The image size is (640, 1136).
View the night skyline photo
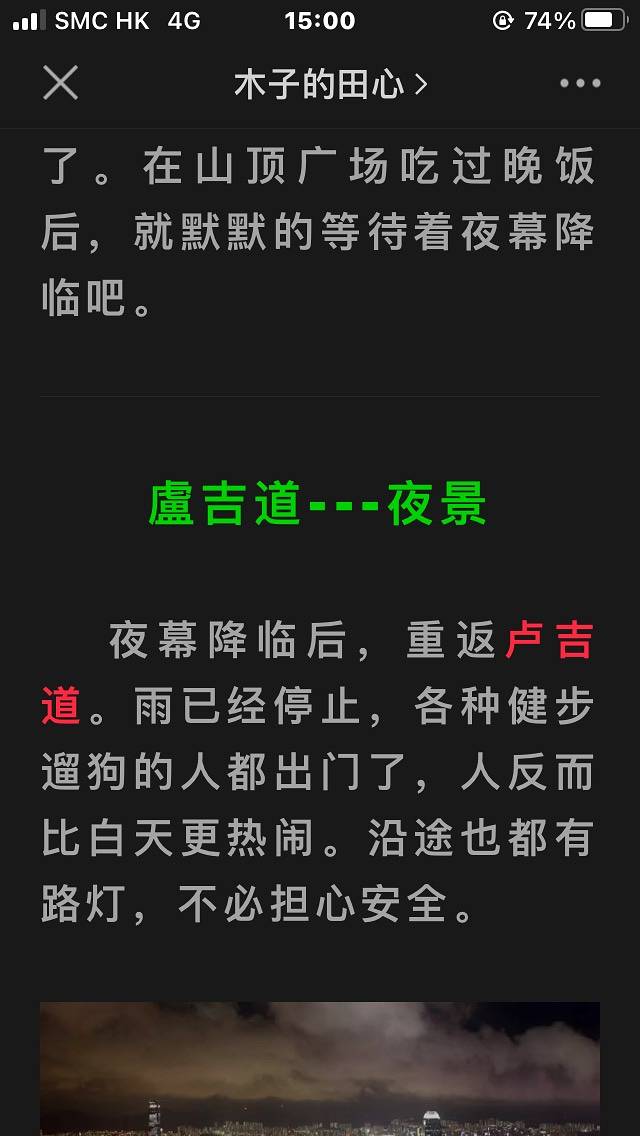320,1070
